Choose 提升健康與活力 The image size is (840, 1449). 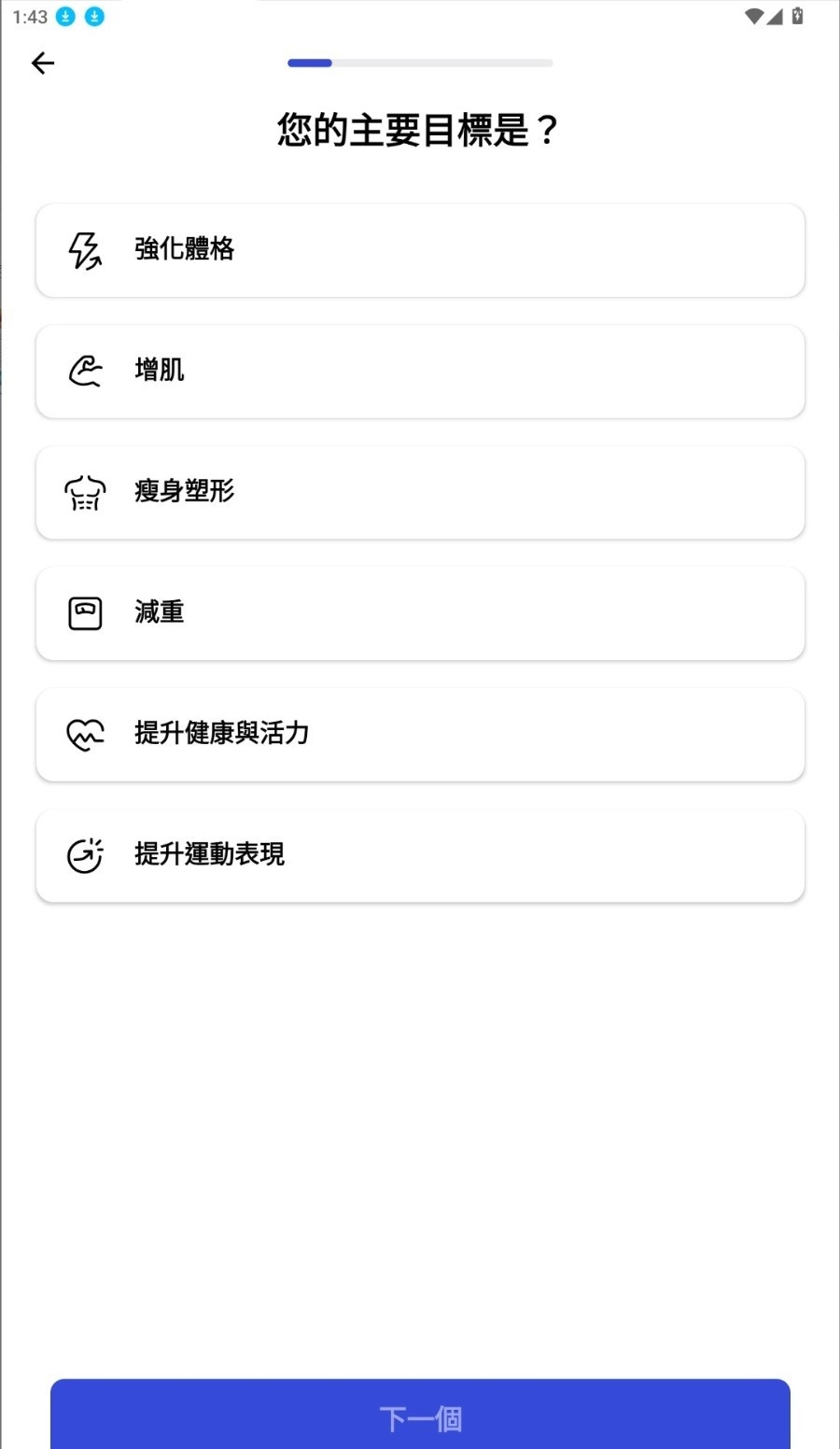point(420,735)
